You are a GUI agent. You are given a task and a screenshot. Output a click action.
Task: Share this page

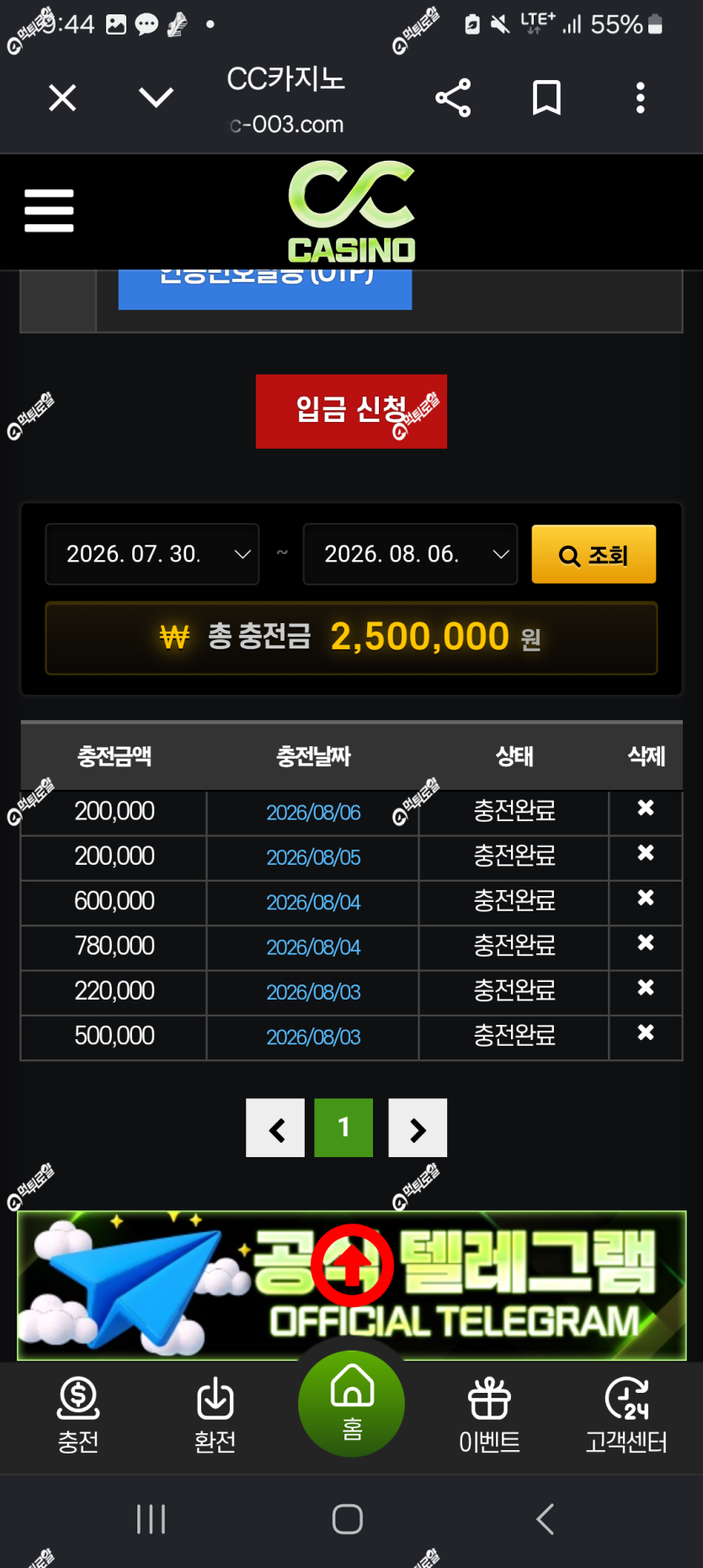[453, 98]
